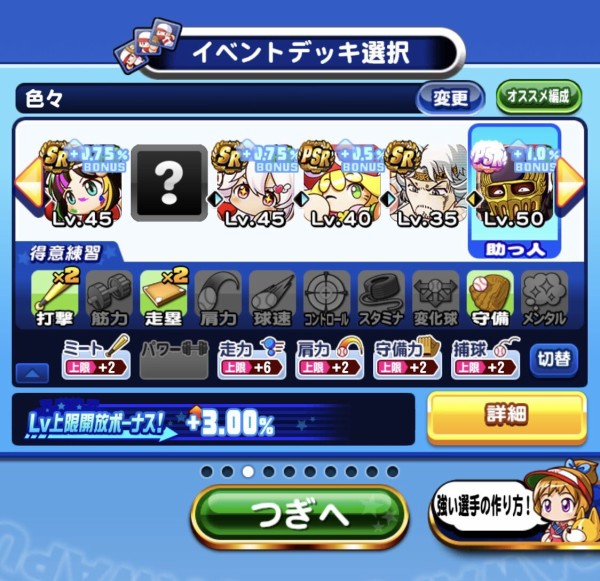Tap the deck page indicator dots
The height and width of the screenshot is (581, 600).
point(301,470)
